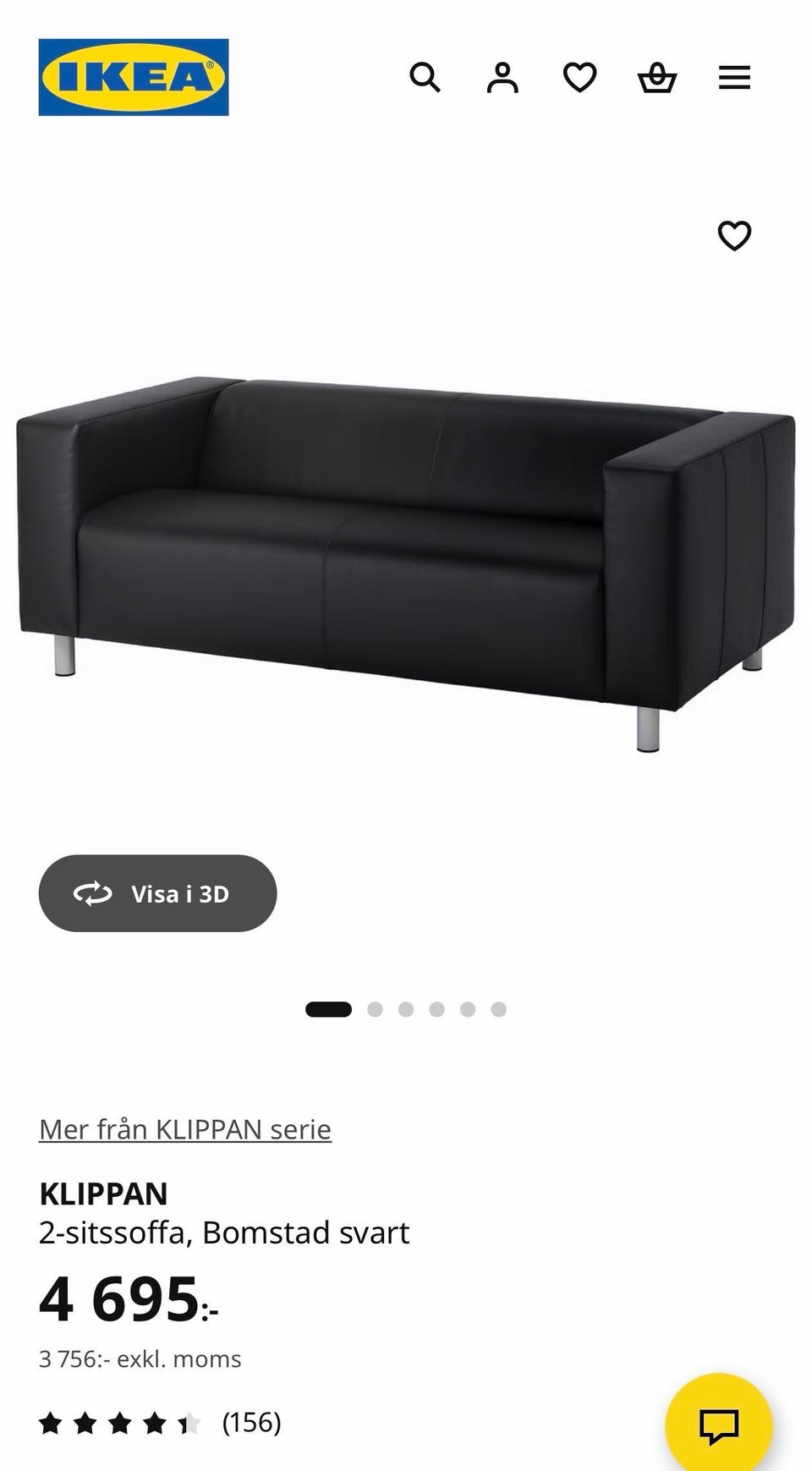812x1471 pixels.
Task: Open the account profile icon
Action: (502, 78)
